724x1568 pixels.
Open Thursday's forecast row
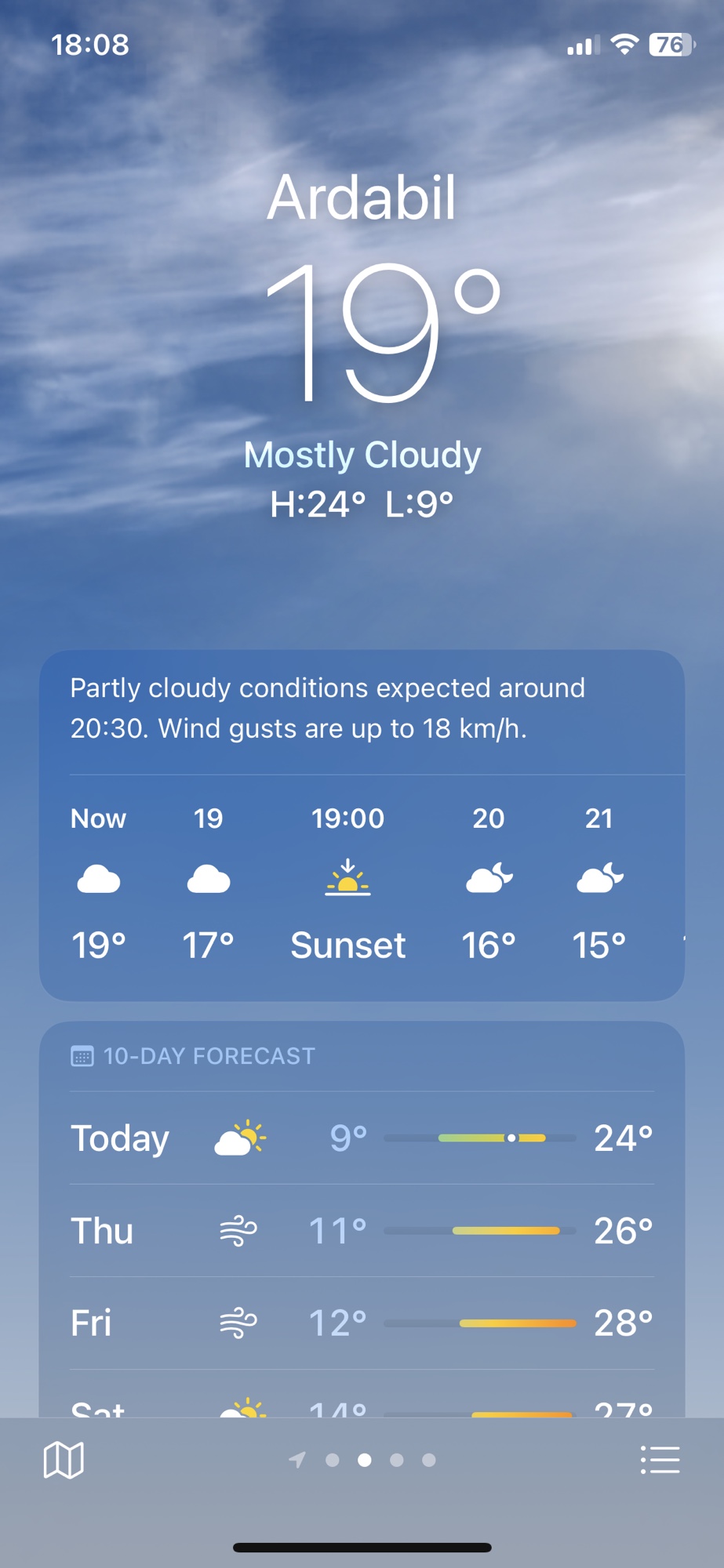point(362,1230)
